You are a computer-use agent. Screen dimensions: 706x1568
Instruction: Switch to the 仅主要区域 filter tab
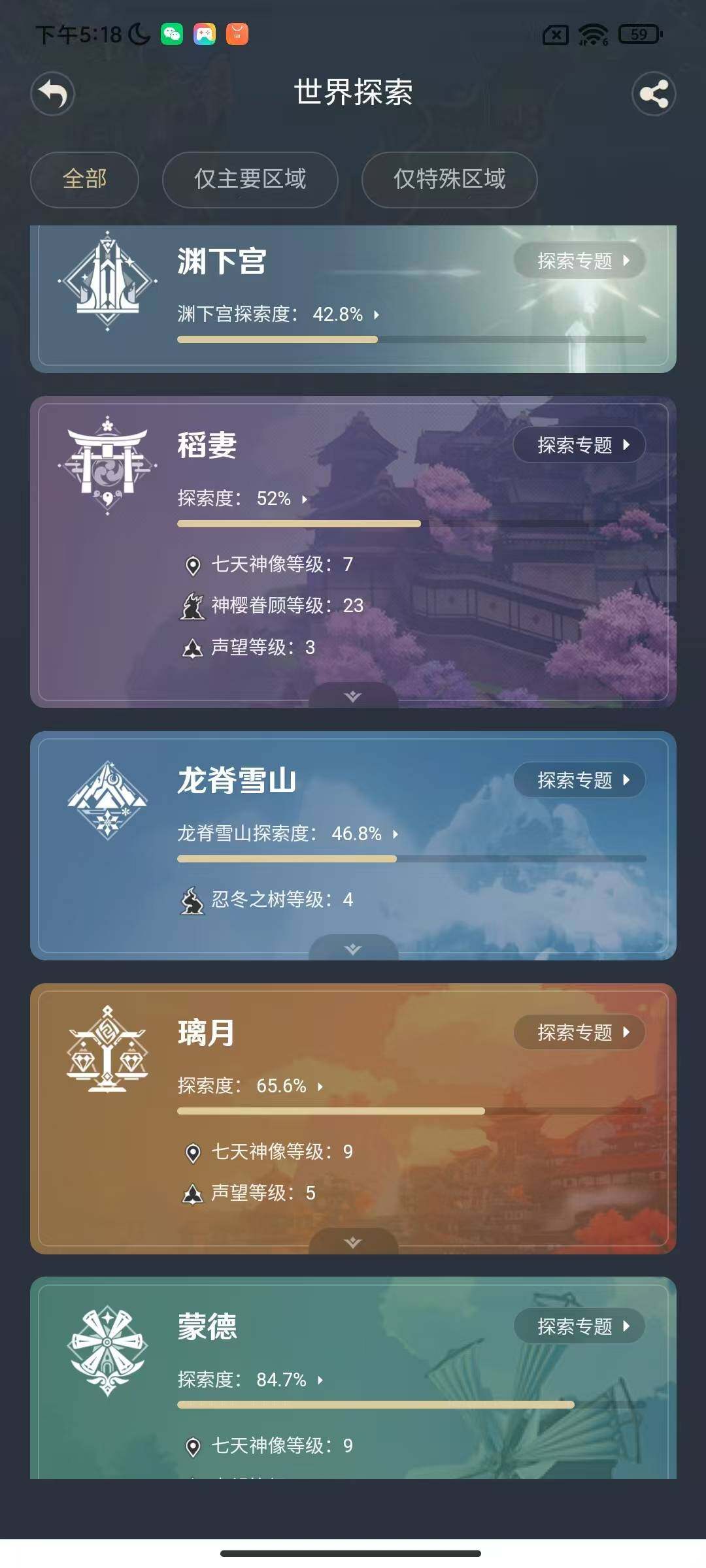251,180
